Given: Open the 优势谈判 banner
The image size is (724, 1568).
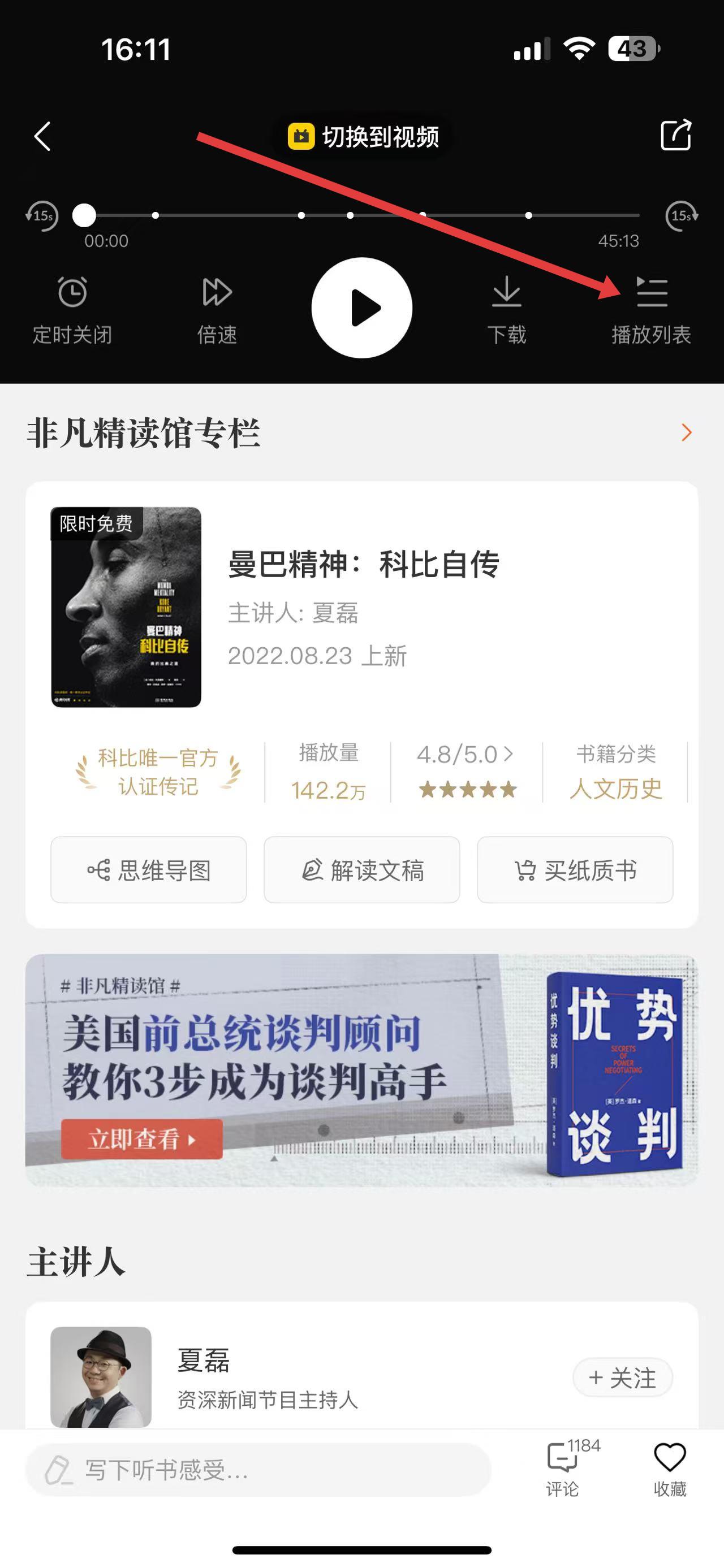Looking at the screenshot, I should tap(361, 1070).
